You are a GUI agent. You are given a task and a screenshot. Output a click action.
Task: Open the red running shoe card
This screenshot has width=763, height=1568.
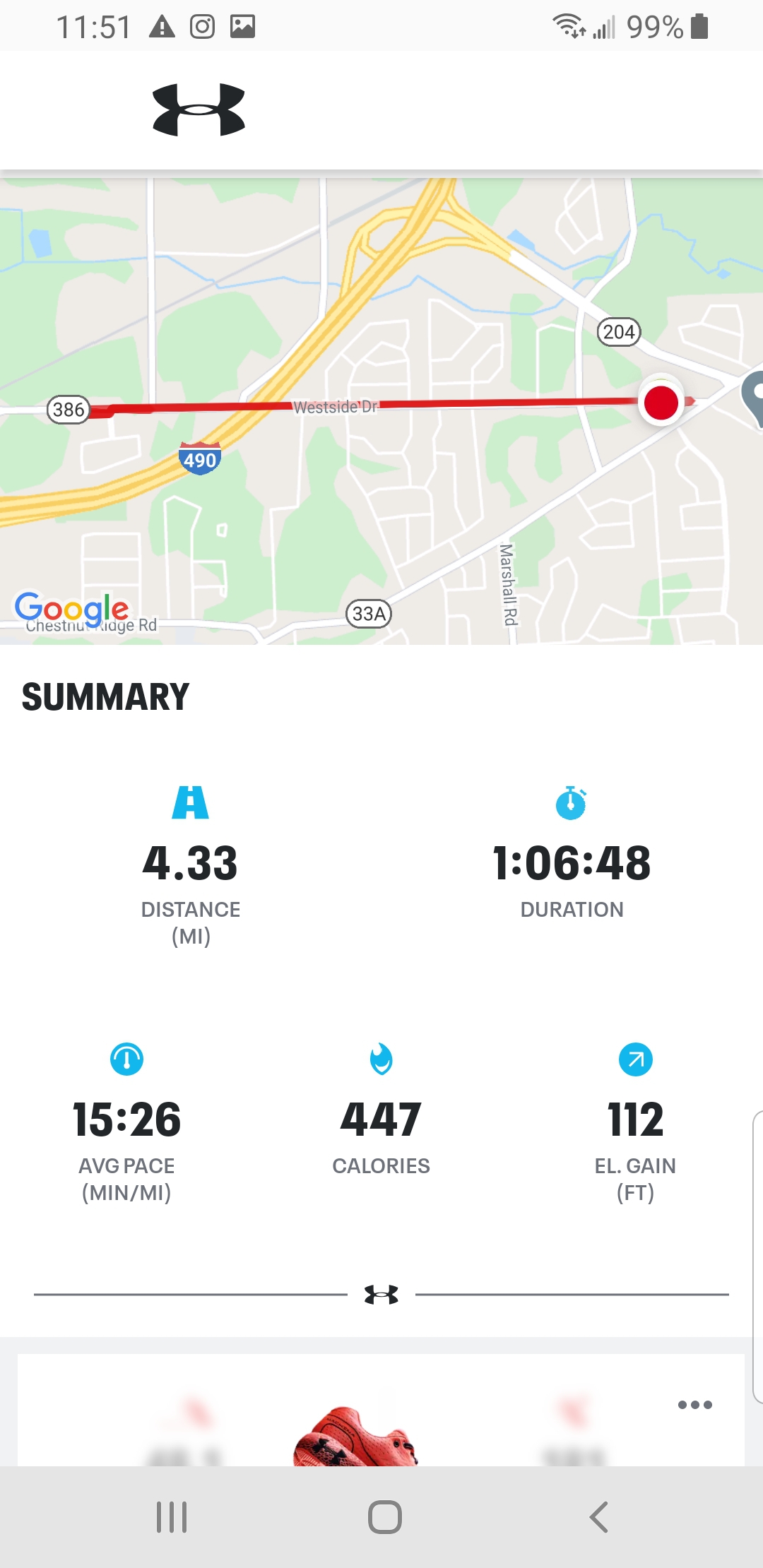381,1410
